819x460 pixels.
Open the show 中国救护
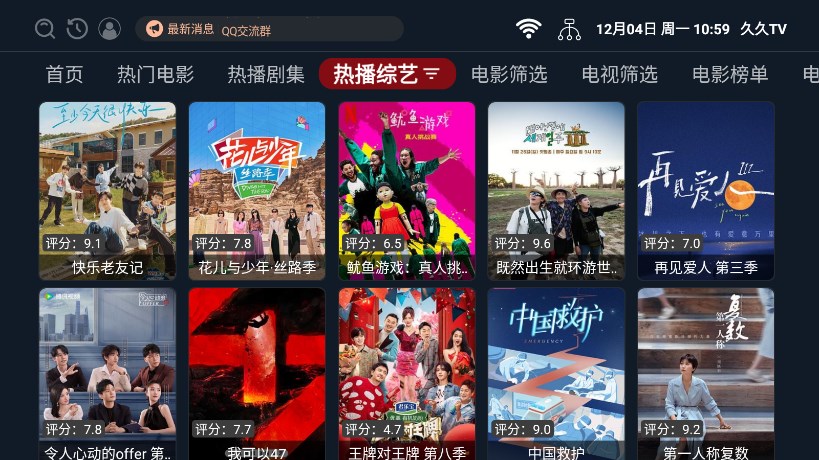(x=556, y=375)
